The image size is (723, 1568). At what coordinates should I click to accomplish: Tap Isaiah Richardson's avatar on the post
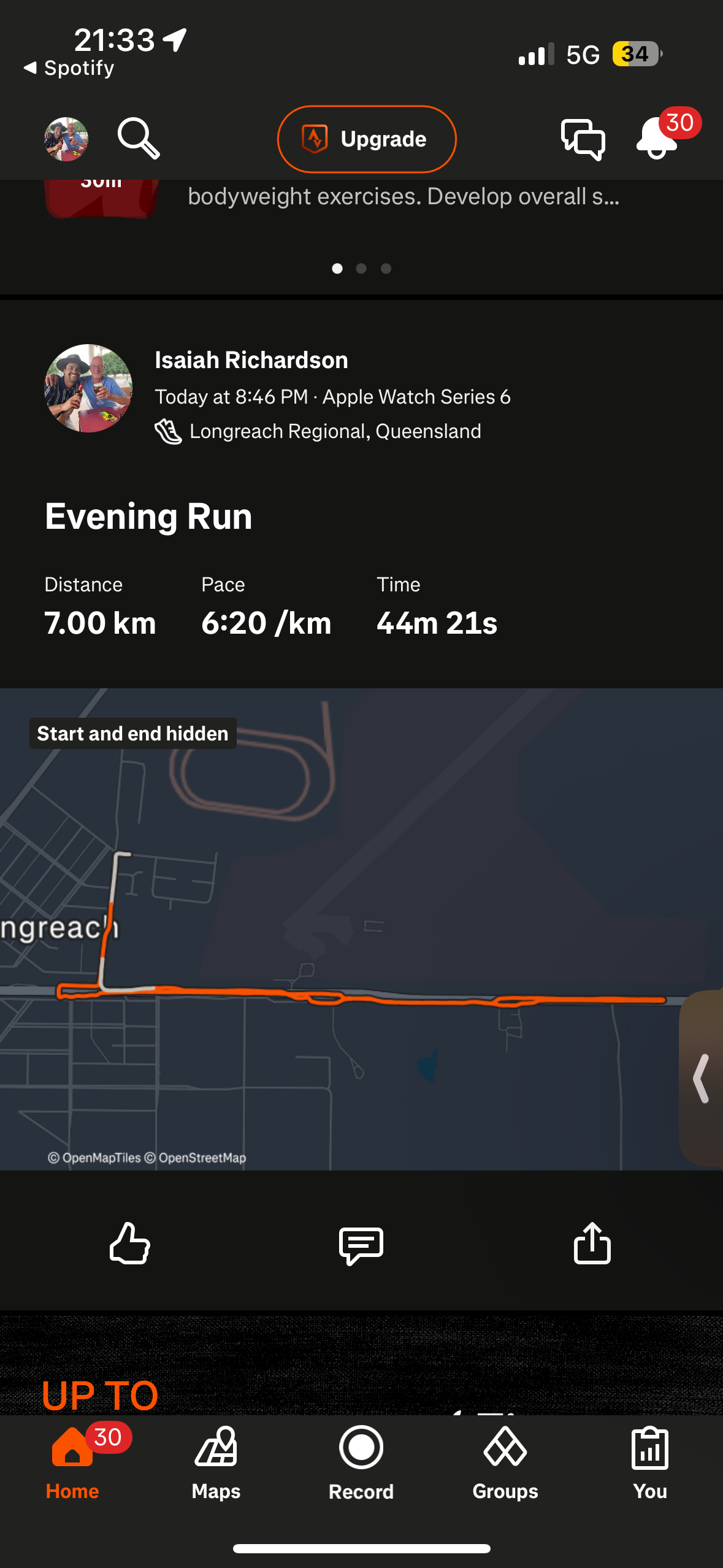point(88,388)
